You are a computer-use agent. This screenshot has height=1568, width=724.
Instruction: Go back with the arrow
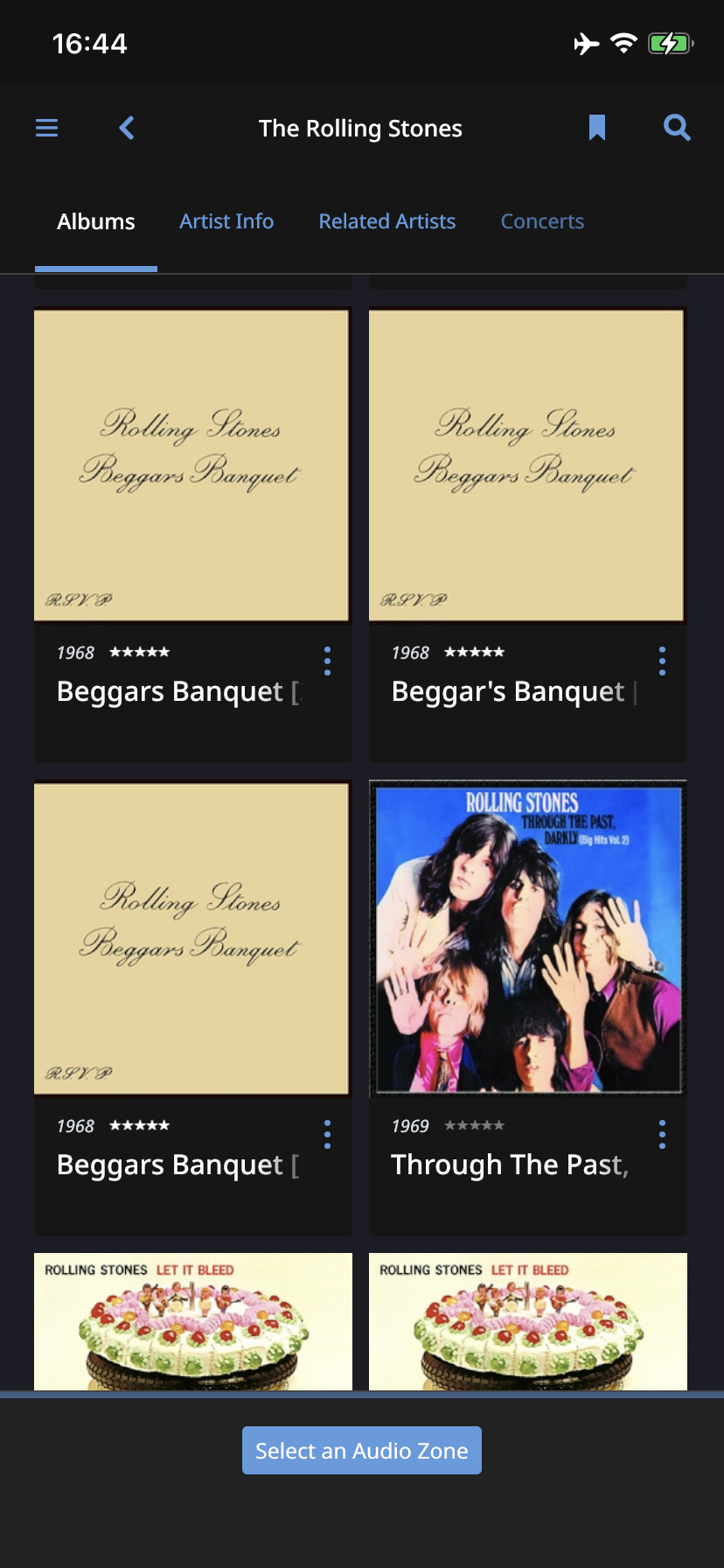[127, 129]
